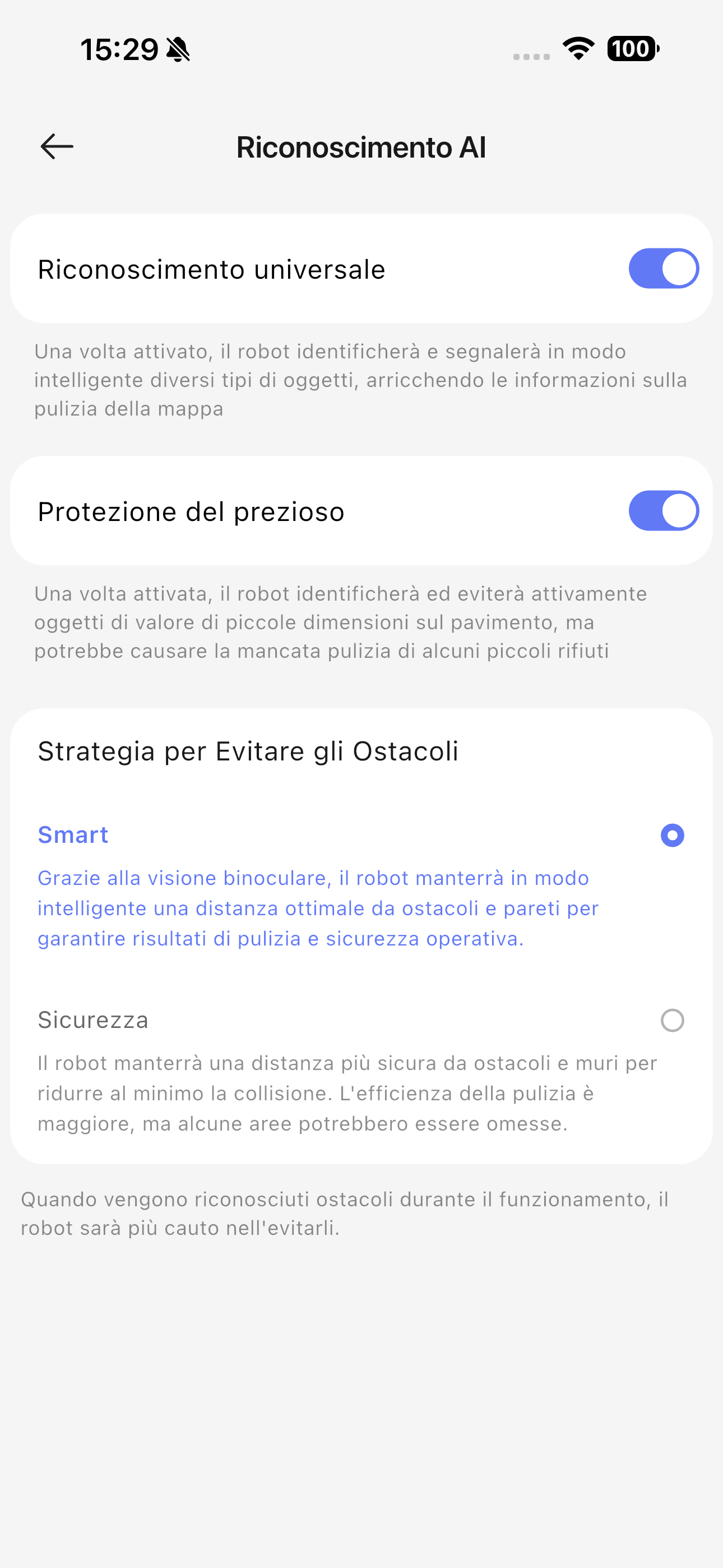723x1568 pixels.
Task: Disable the Riconoscimento universale switch
Action: (662, 269)
